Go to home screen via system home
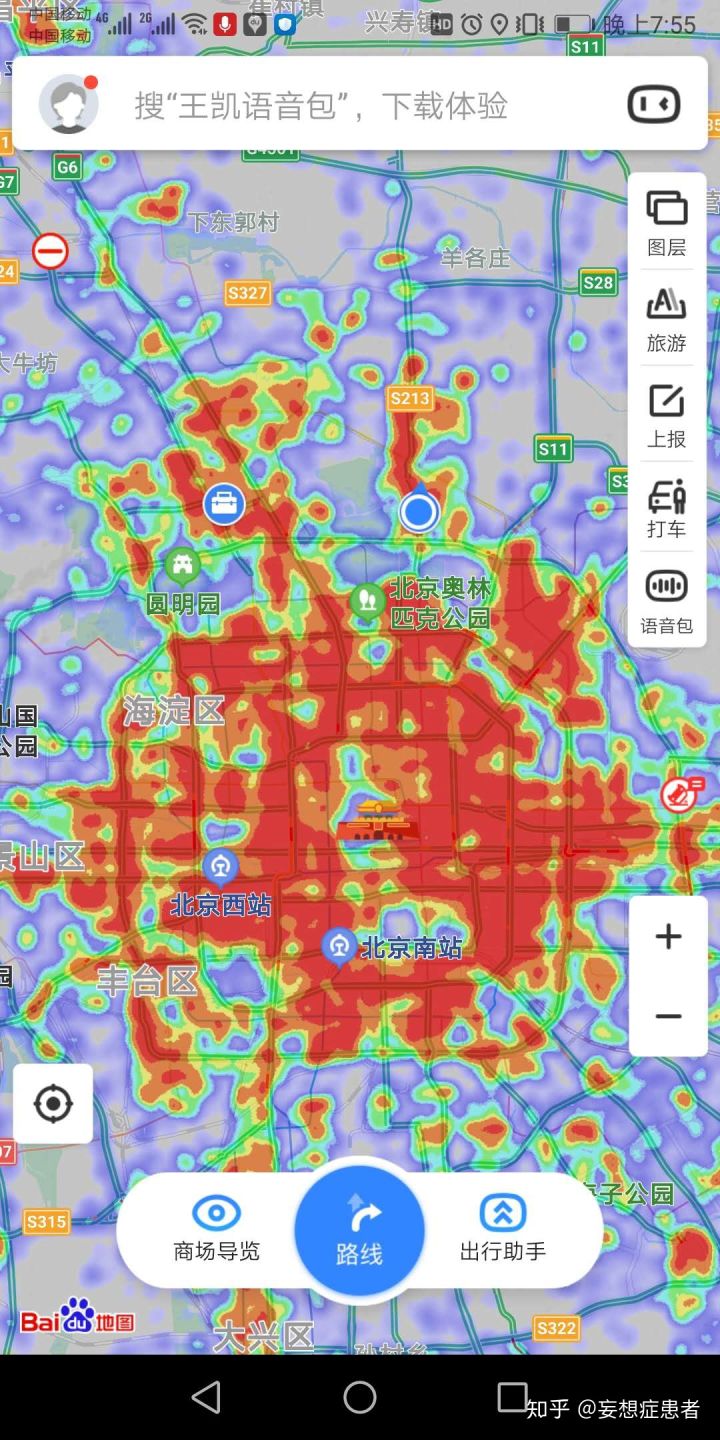Screen dimensions: 720x1440 pyautogui.click(x=360, y=1397)
